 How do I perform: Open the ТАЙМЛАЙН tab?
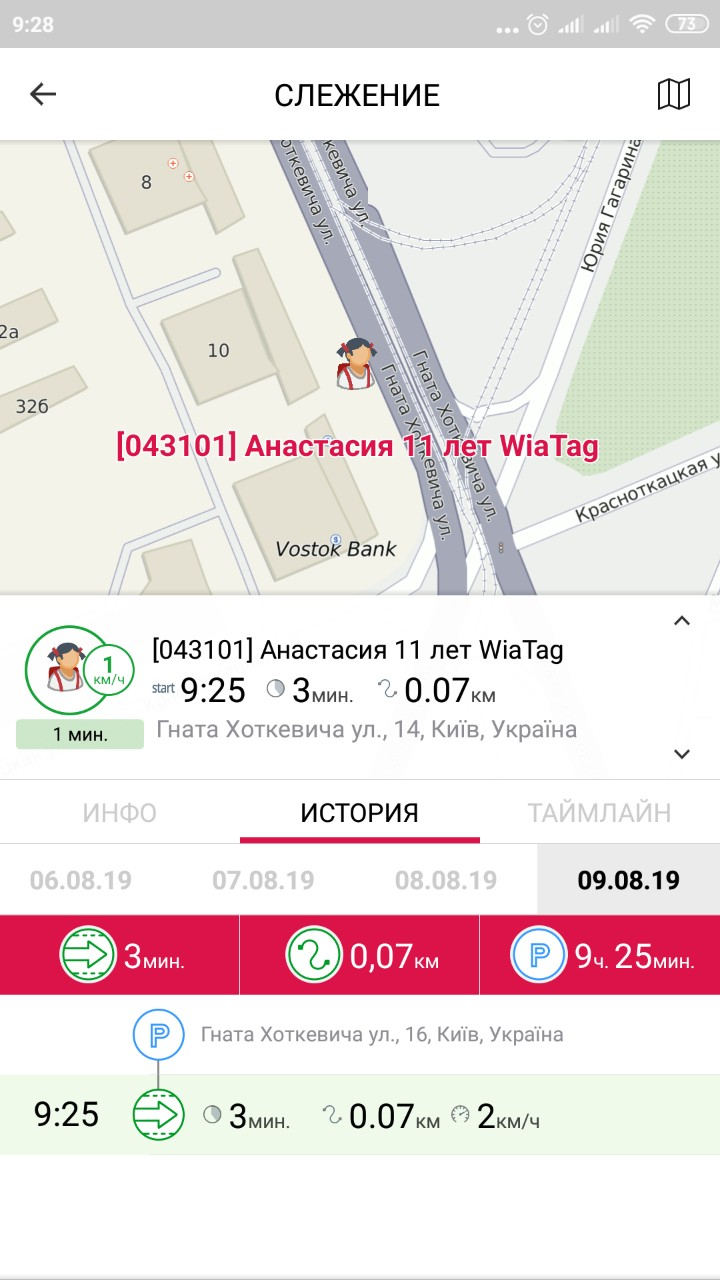click(599, 812)
